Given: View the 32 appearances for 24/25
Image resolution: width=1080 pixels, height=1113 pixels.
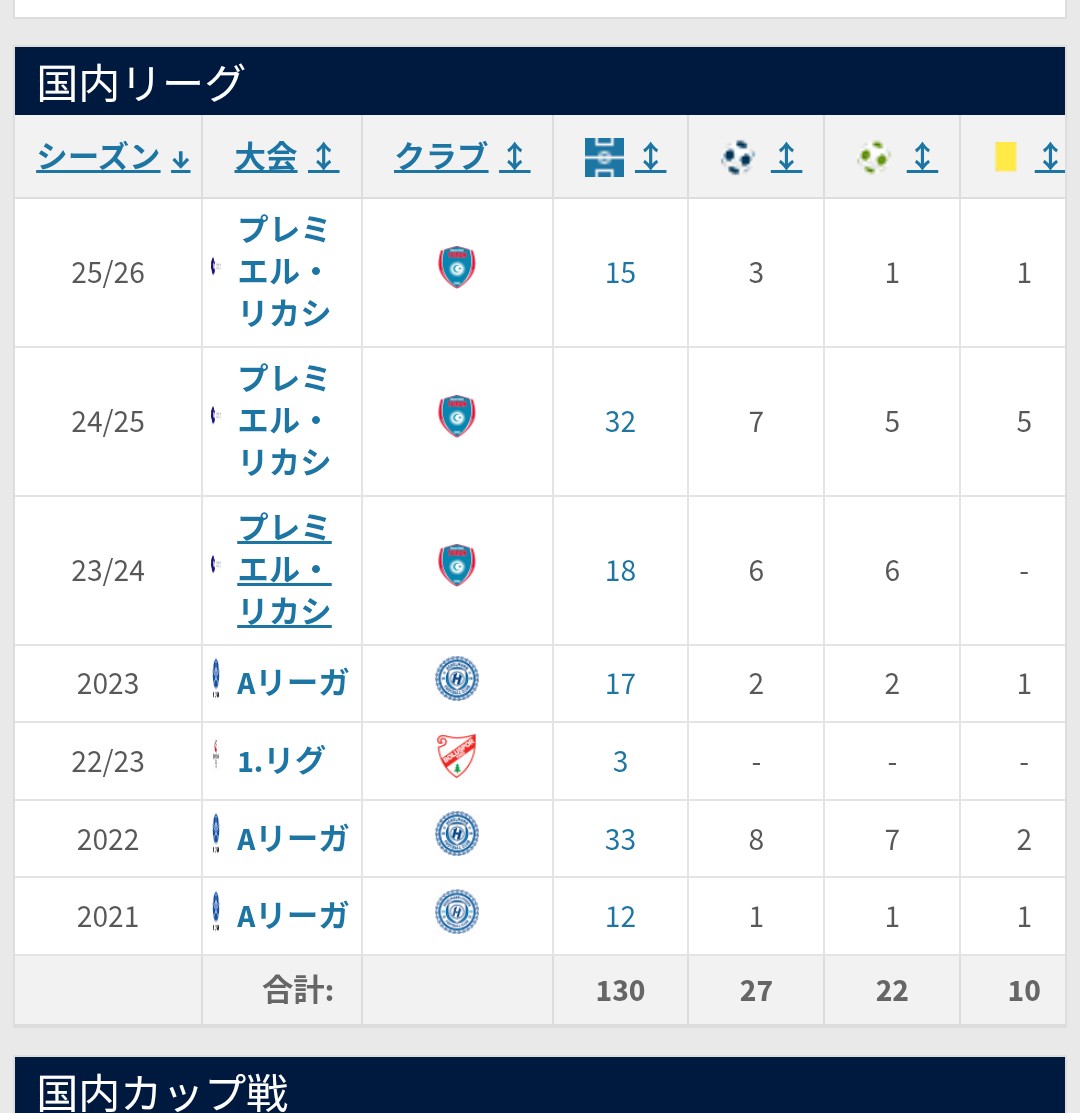Looking at the screenshot, I should [x=620, y=422].
